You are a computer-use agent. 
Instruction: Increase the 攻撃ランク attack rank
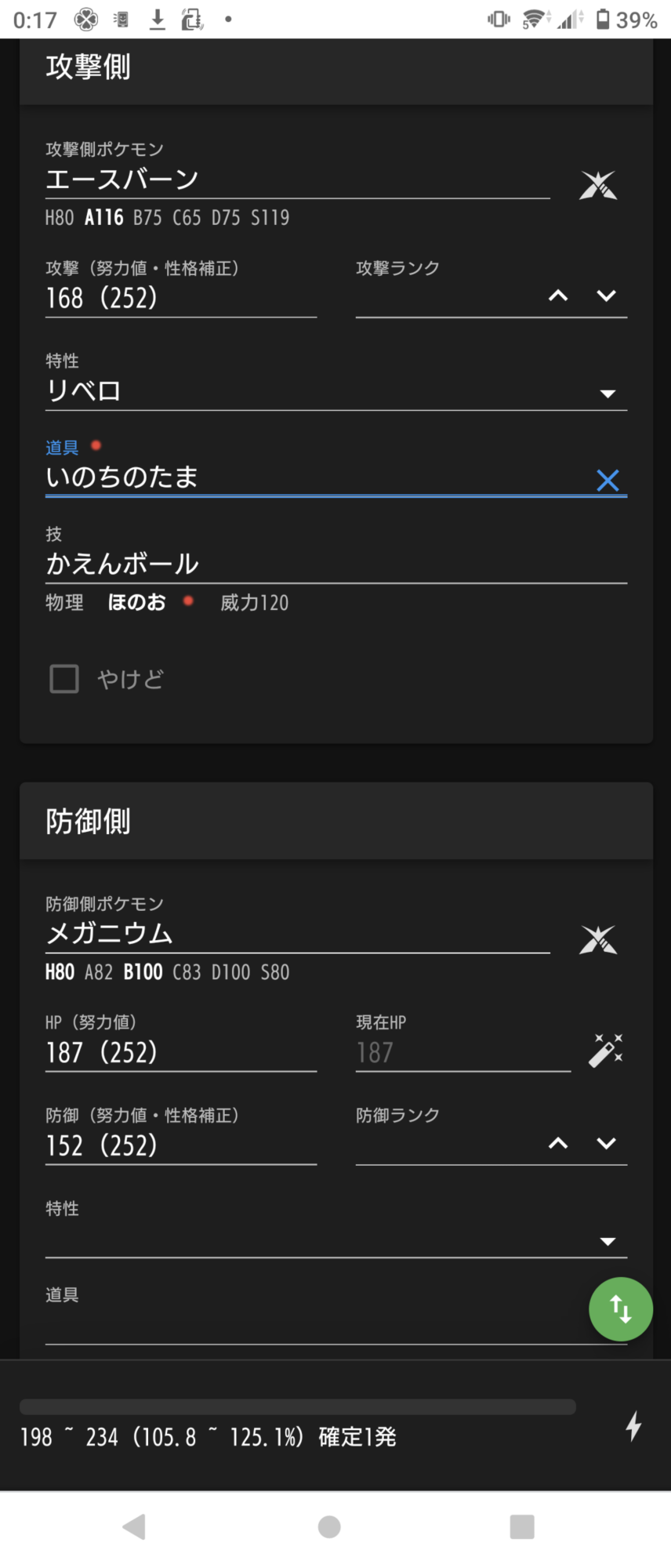click(558, 296)
